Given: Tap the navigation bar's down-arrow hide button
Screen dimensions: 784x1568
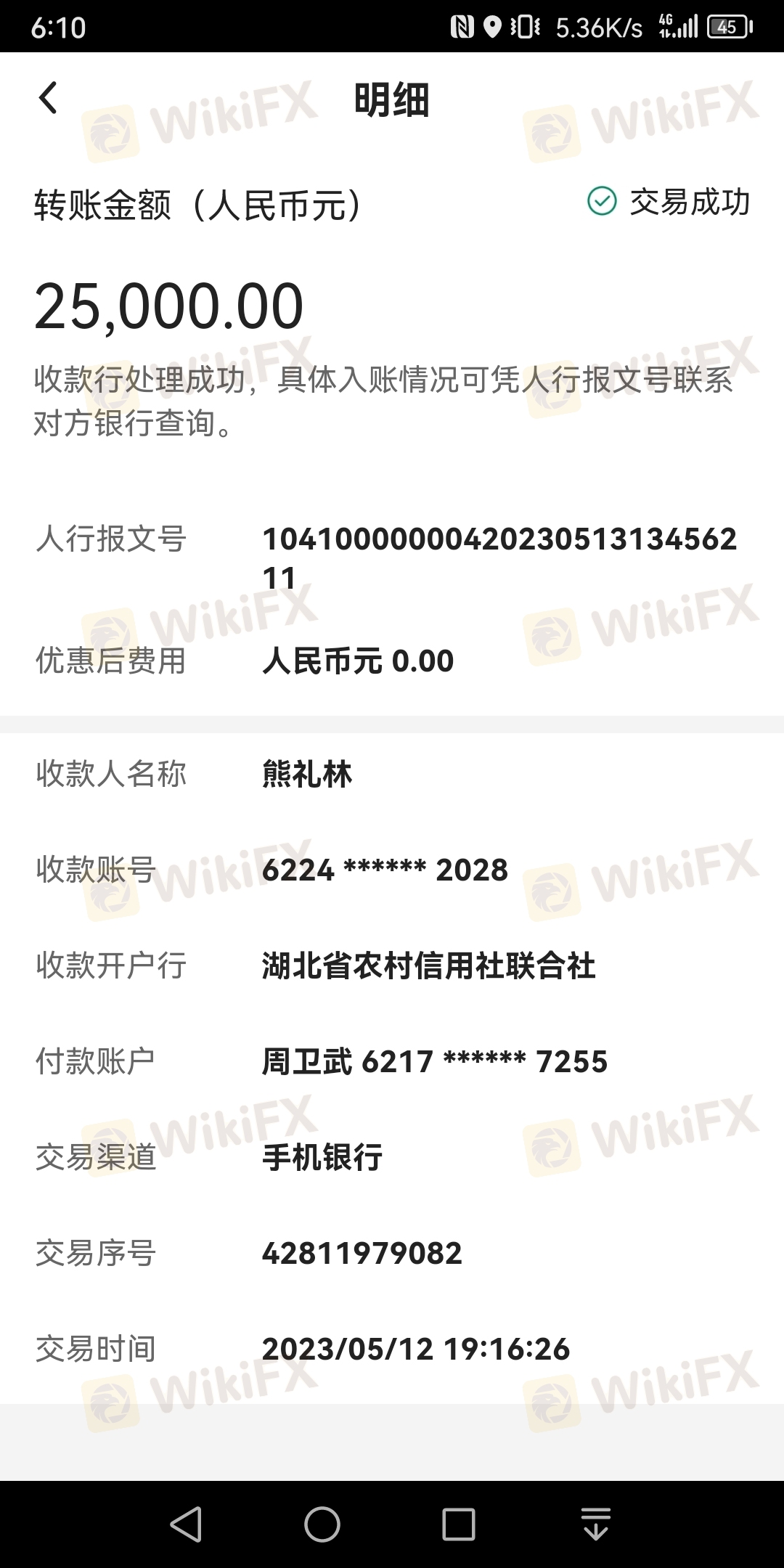Looking at the screenshot, I should coord(595,1524).
